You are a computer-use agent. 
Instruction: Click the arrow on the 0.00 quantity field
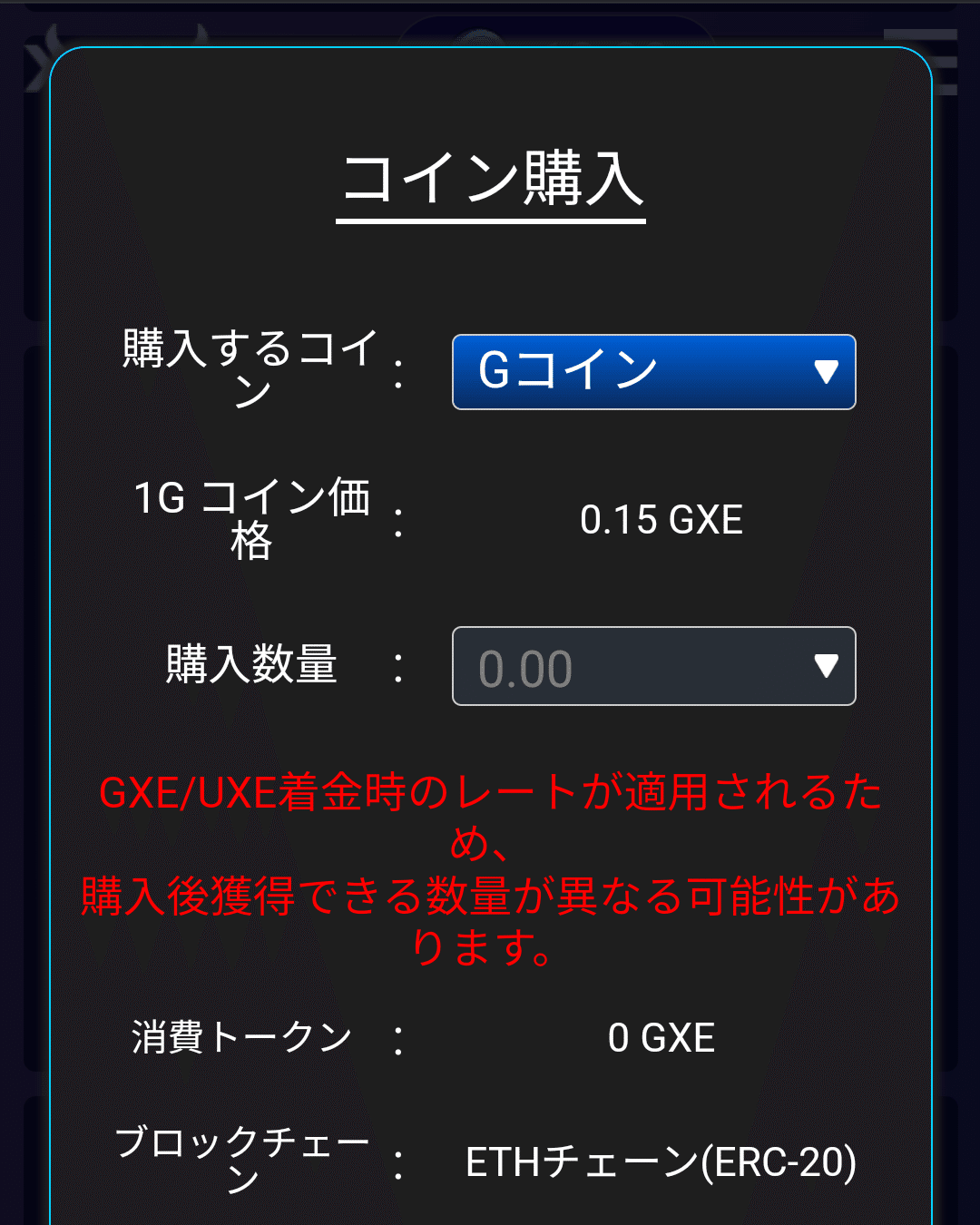point(824,666)
